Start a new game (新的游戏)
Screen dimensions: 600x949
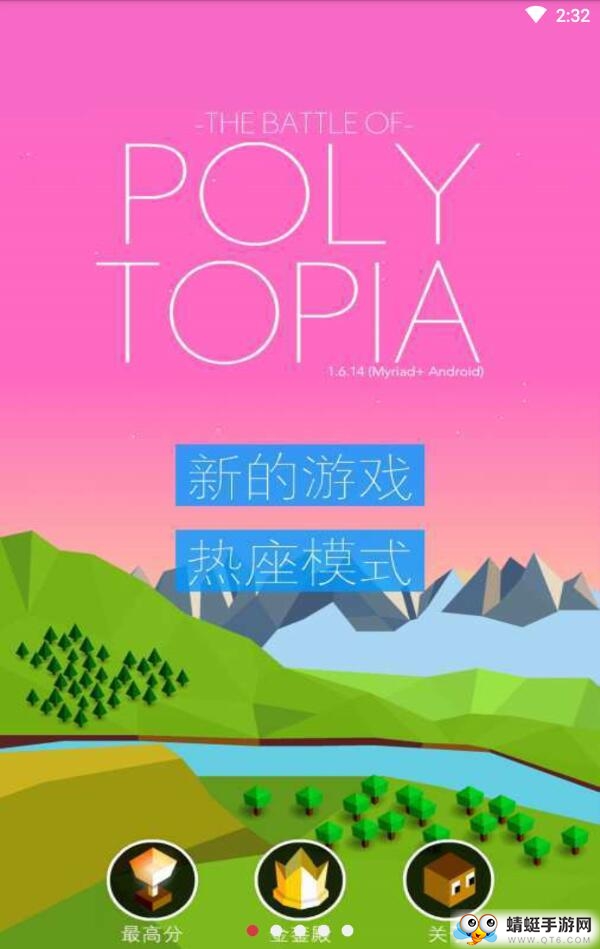[x=299, y=476]
